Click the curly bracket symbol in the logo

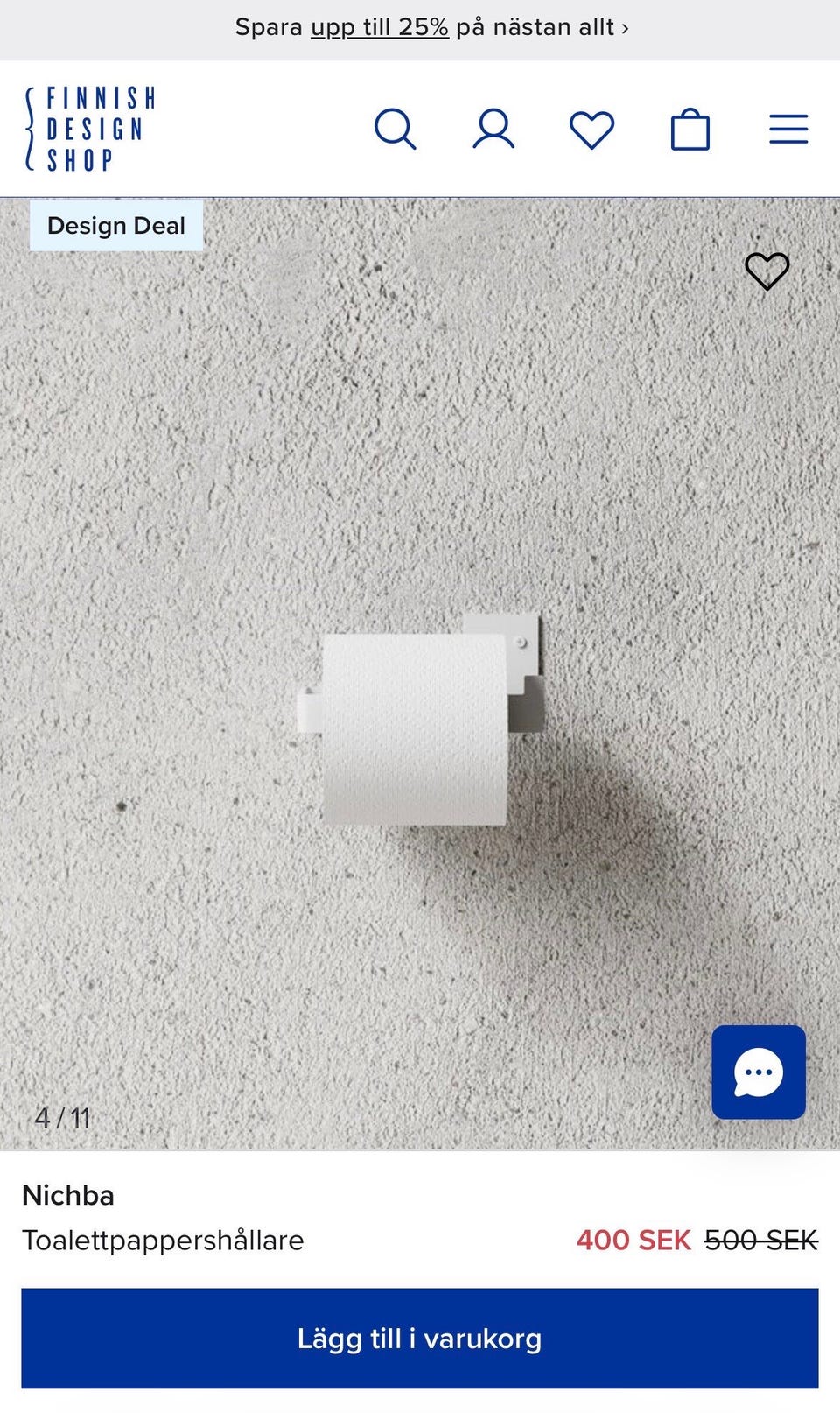(29, 128)
